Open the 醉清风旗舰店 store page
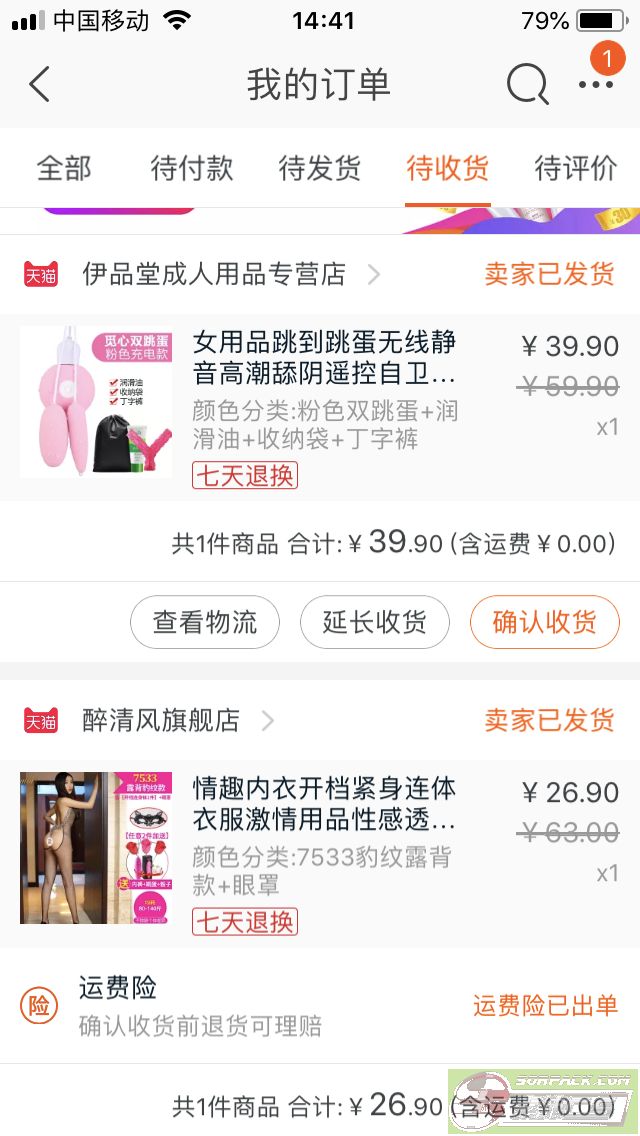 (162, 720)
